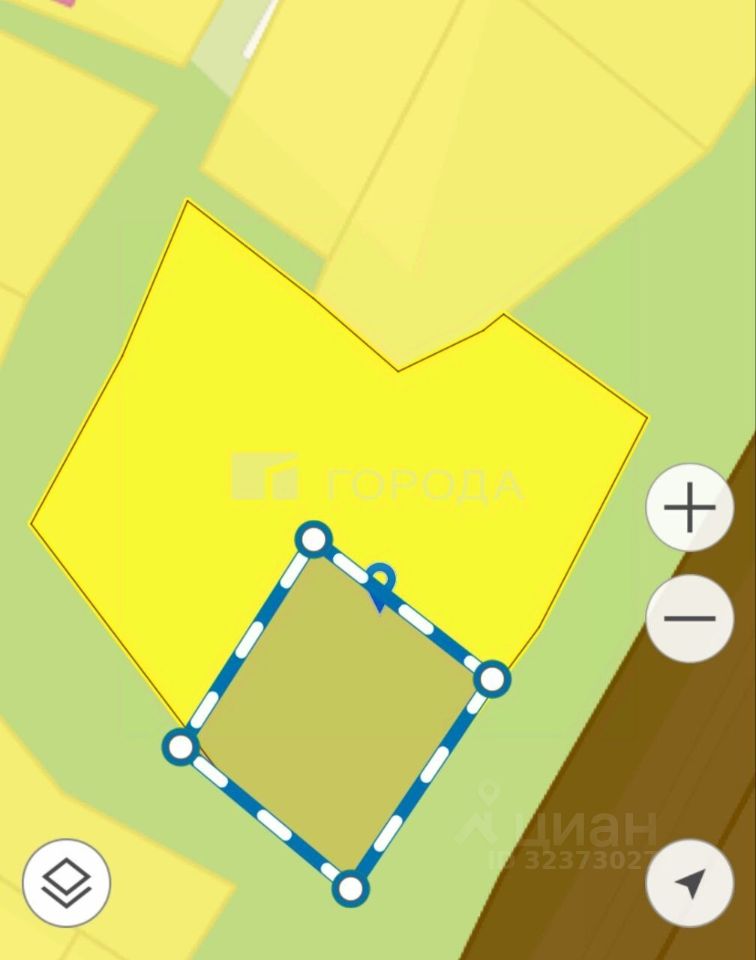756x960 pixels.
Task: Open the map layers selector
Action: tap(66, 882)
